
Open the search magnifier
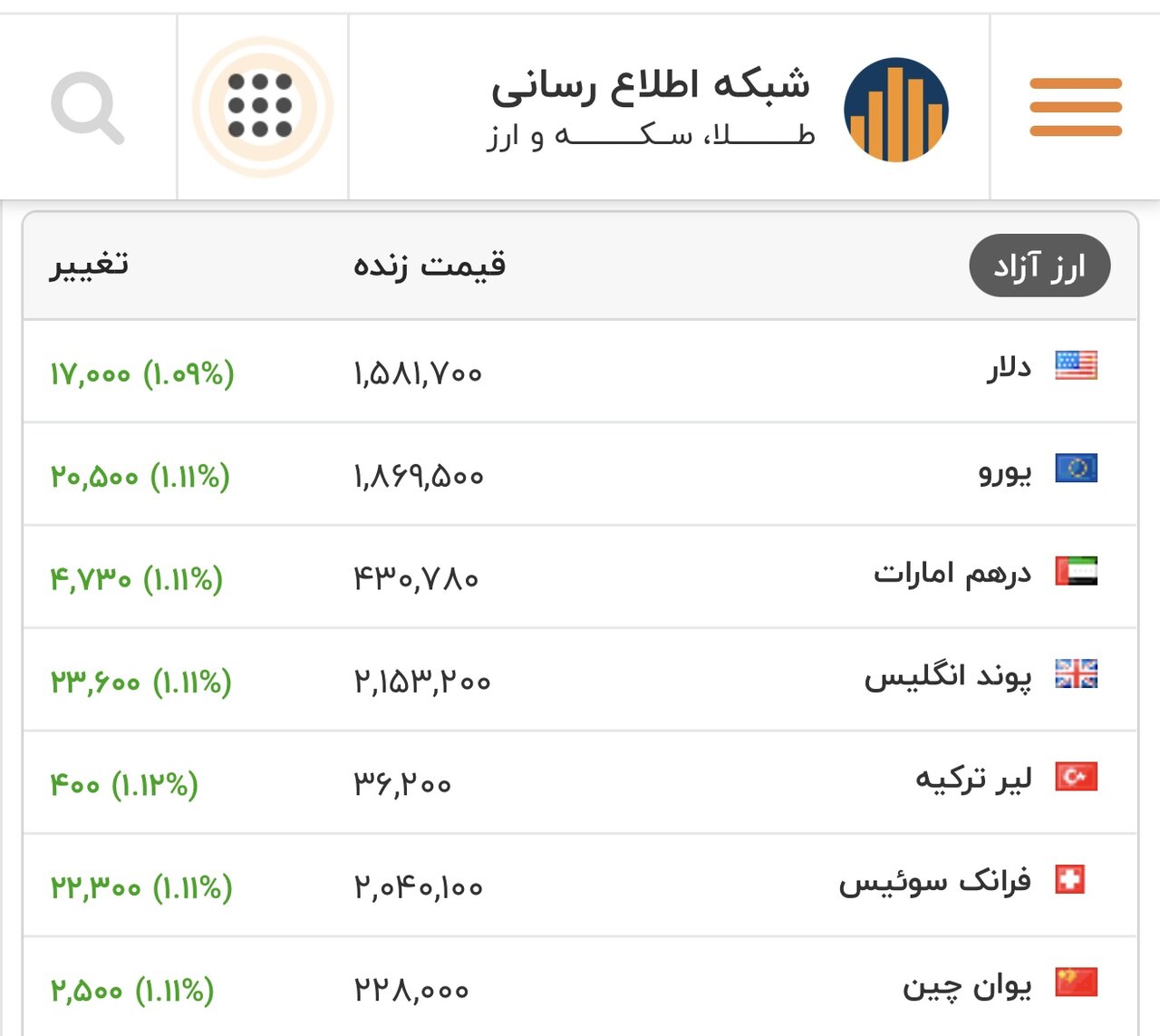coord(87,108)
